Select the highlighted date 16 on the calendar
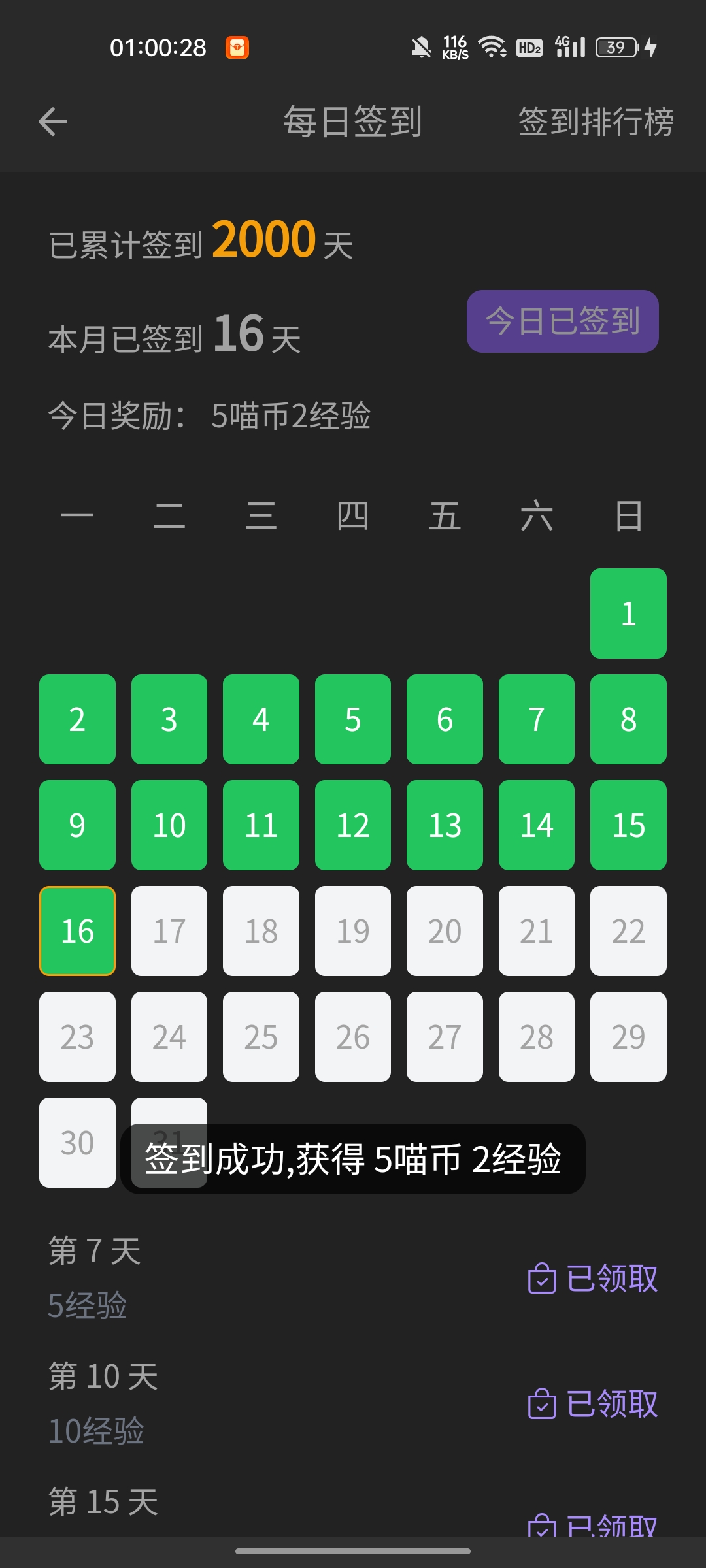Screen dimensions: 706x1568 (x=76, y=931)
